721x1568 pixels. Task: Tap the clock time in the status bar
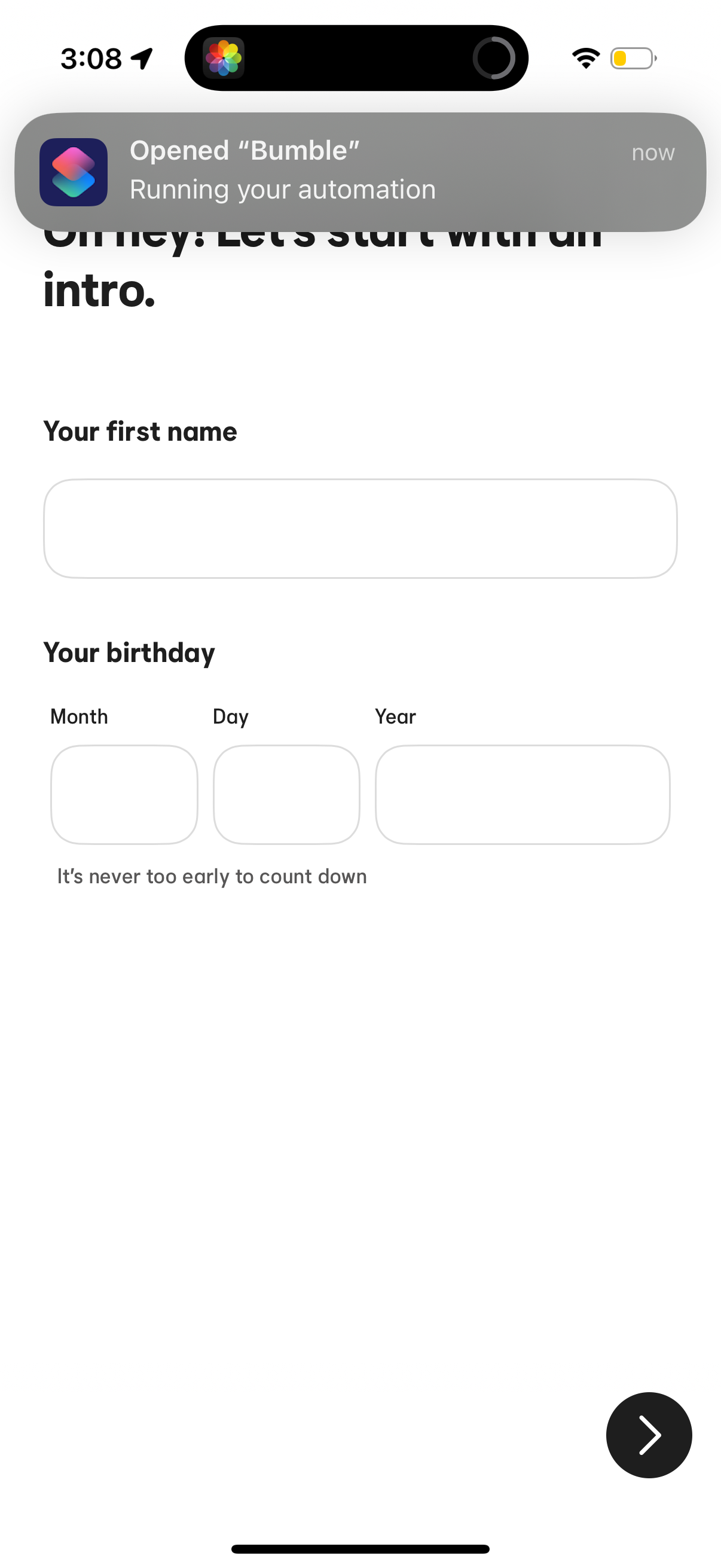(91, 58)
